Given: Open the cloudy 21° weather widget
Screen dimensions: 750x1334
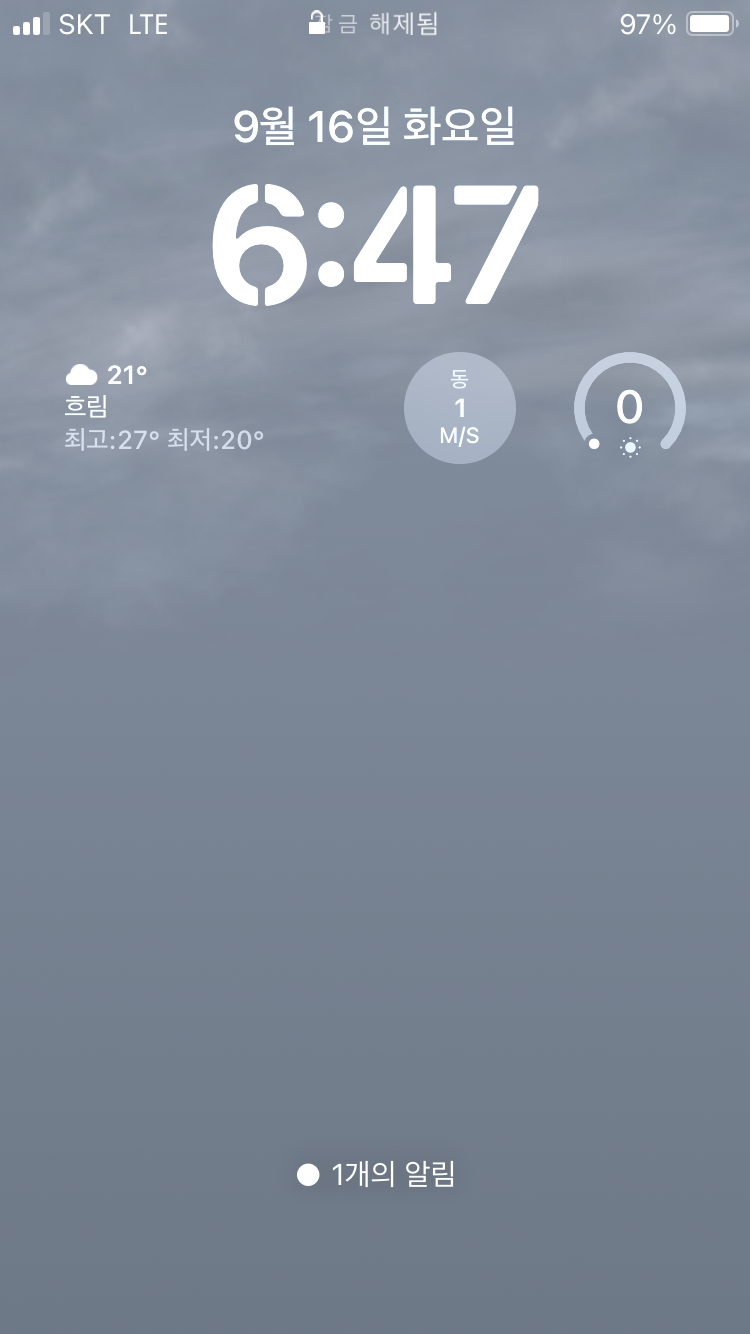Looking at the screenshot, I should pyautogui.click(x=165, y=407).
